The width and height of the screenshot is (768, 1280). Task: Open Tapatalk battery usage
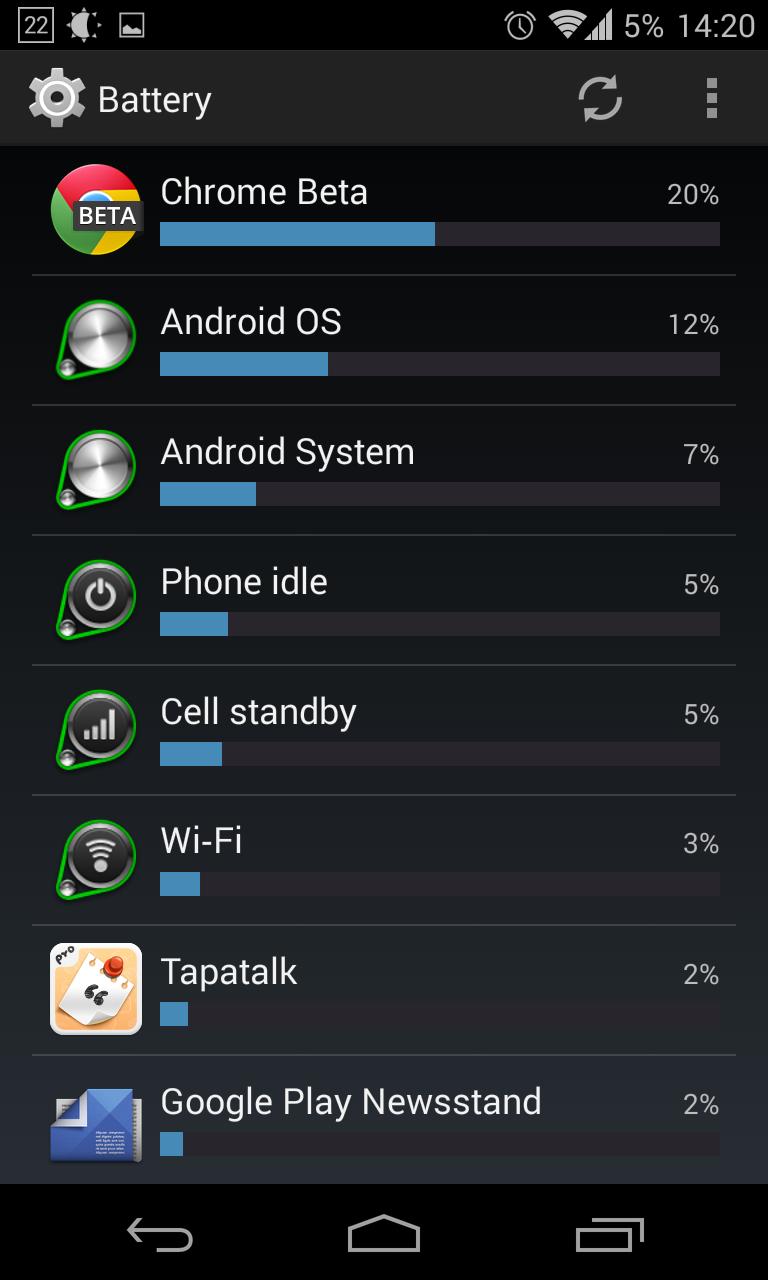pos(384,991)
